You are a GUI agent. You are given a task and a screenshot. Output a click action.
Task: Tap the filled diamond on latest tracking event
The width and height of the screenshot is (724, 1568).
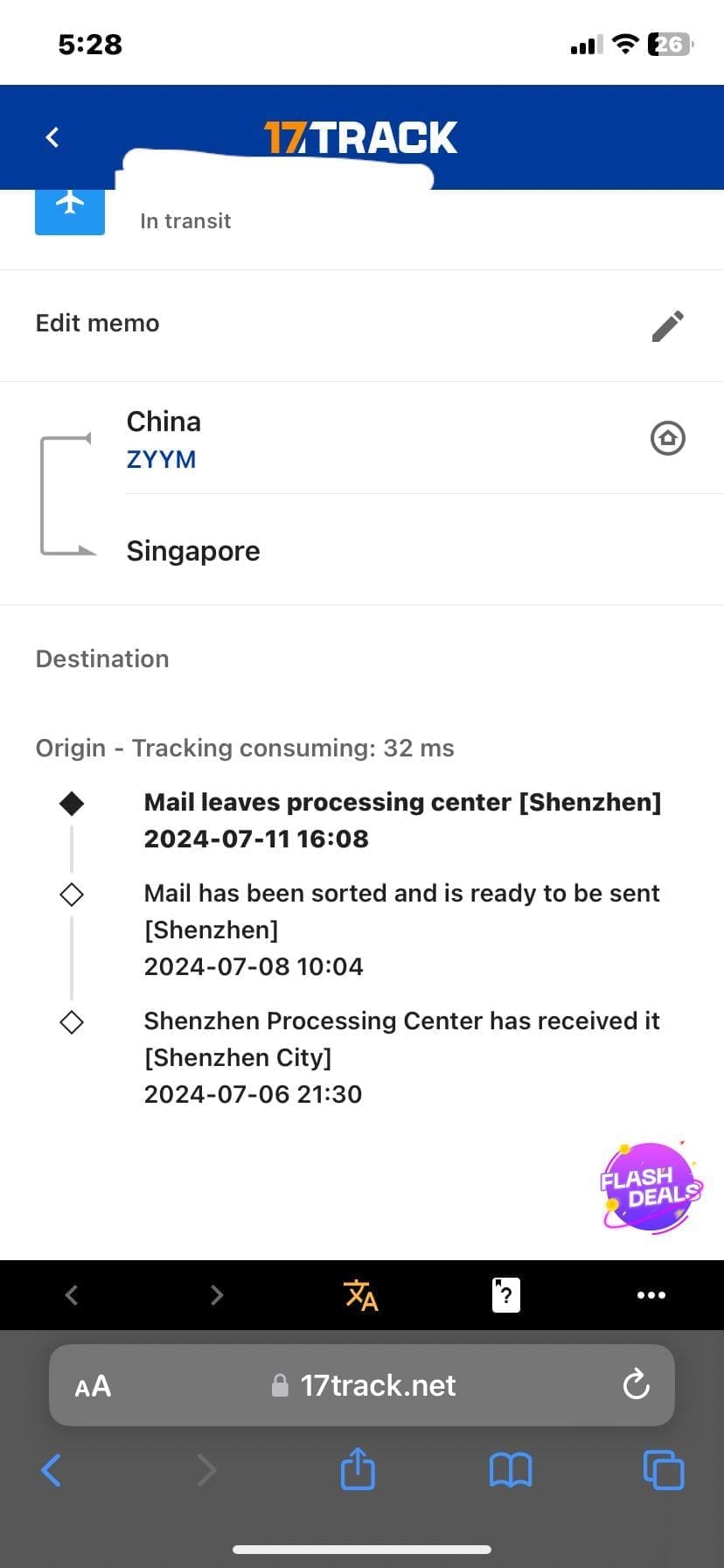coord(72,802)
